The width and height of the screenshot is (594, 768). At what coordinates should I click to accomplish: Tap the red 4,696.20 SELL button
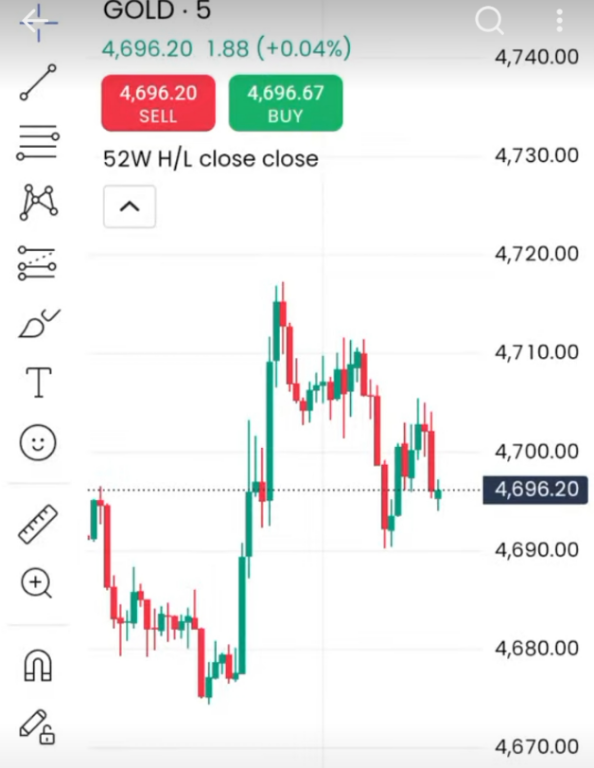coord(158,103)
